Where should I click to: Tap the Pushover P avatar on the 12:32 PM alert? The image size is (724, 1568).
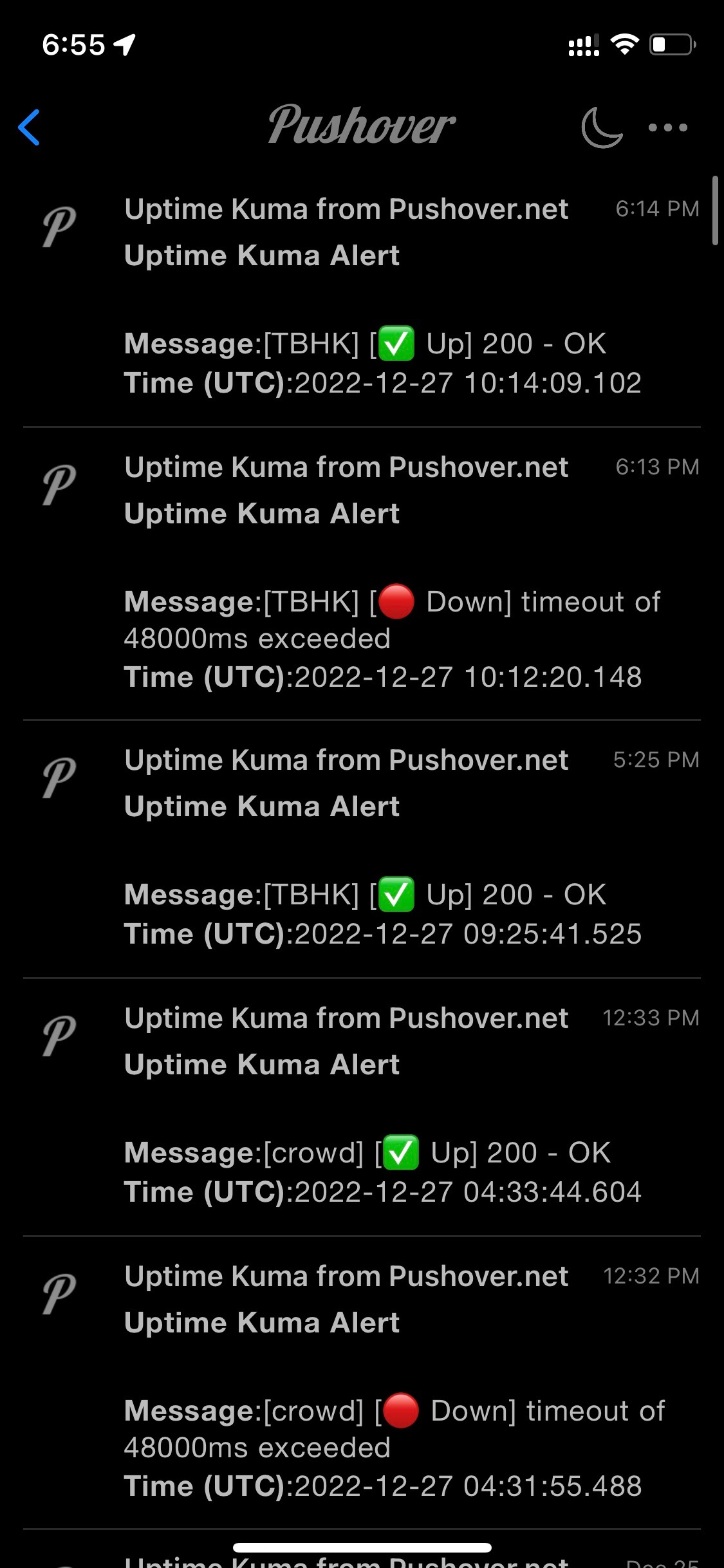coord(58,1294)
